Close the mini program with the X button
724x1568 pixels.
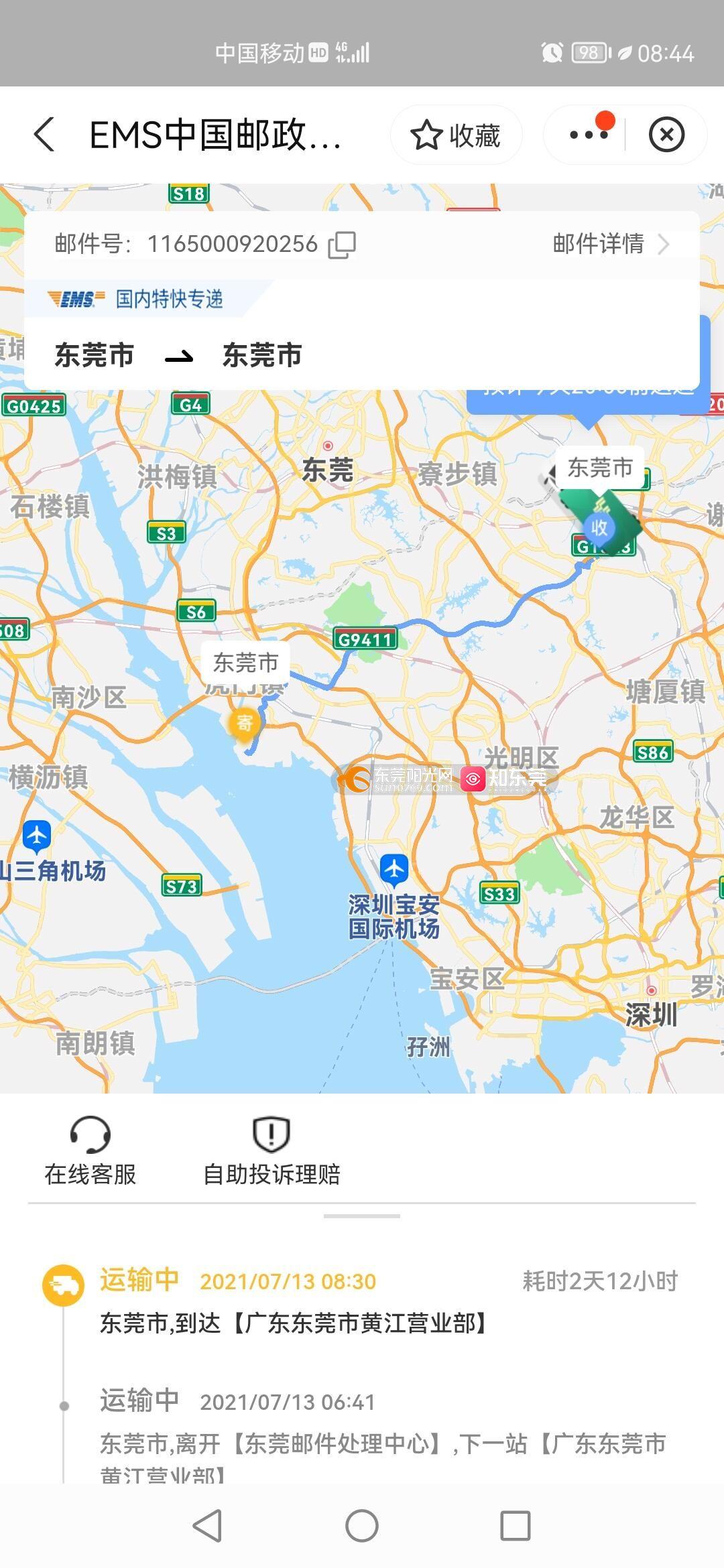point(666,135)
